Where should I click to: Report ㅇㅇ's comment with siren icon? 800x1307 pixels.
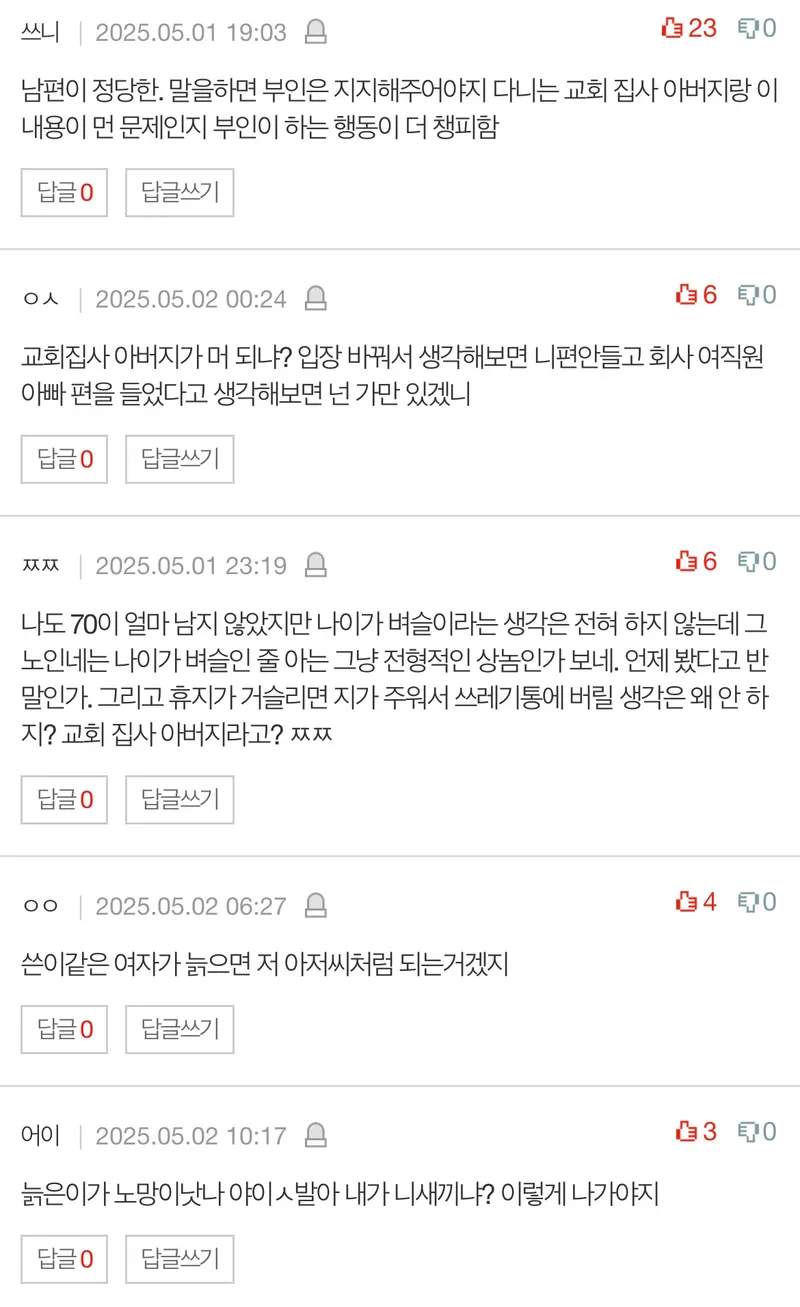(317, 906)
